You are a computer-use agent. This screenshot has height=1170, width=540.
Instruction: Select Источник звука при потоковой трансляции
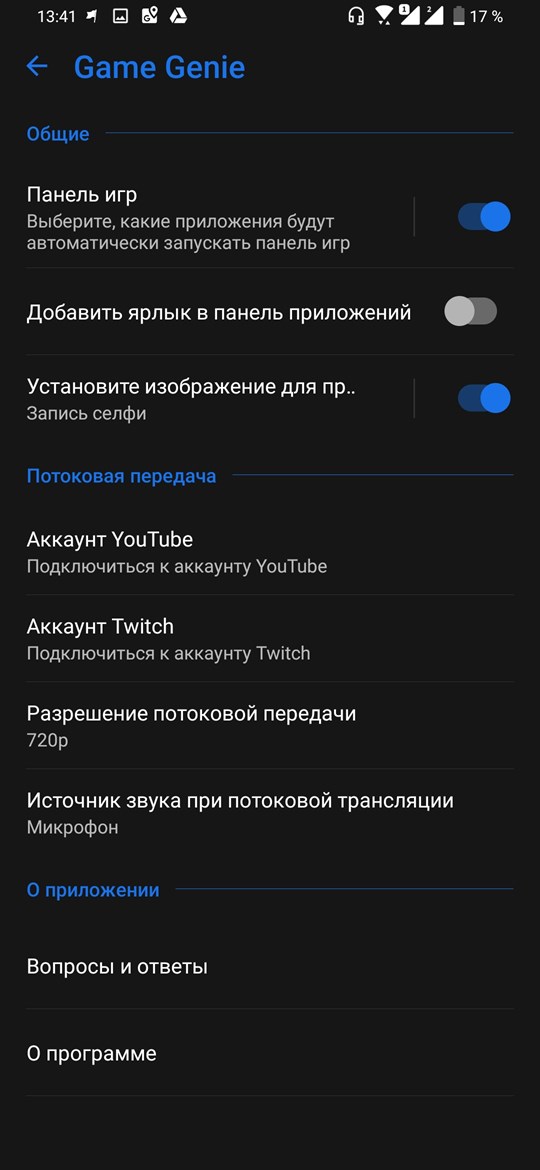(270, 813)
